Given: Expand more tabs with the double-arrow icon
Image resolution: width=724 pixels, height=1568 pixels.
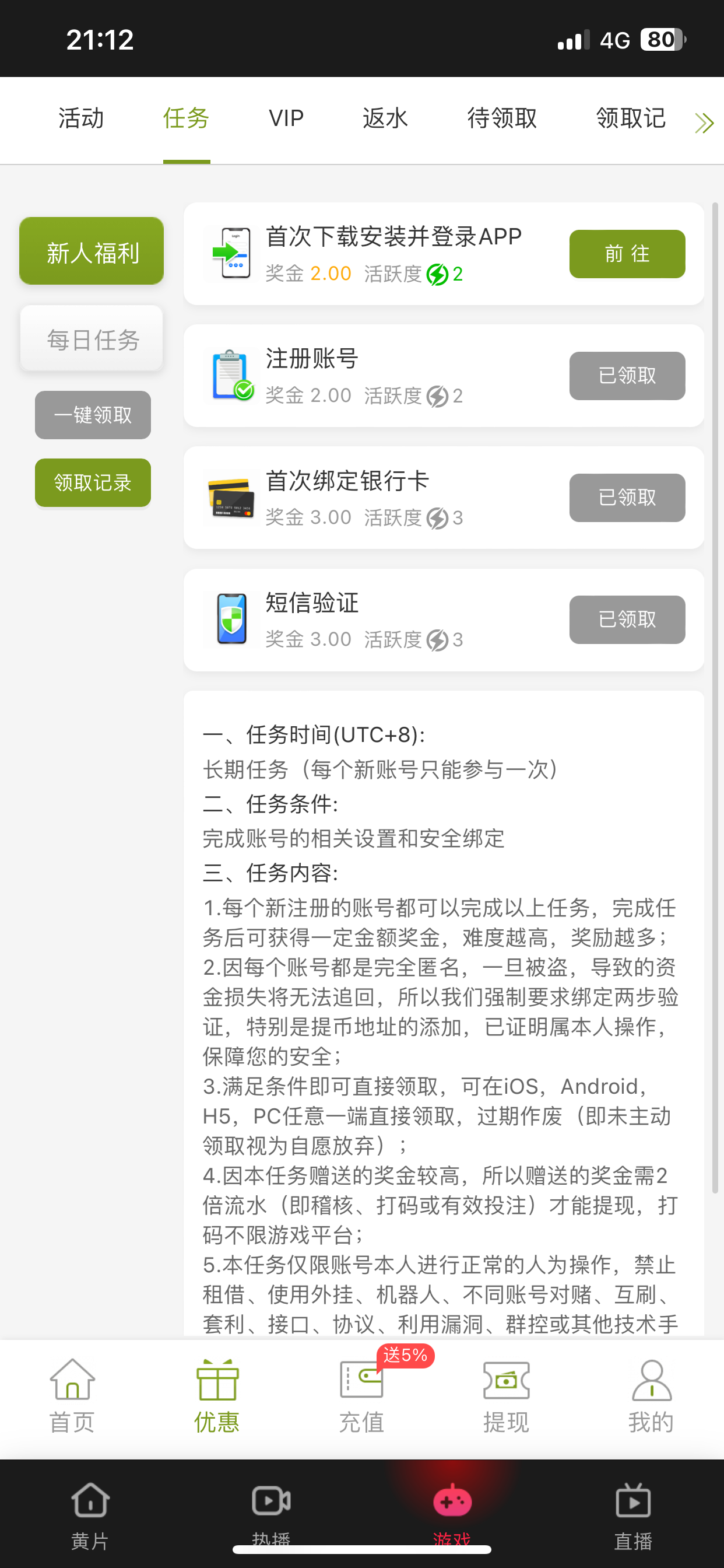Looking at the screenshot, I should (x=704, y=123).
